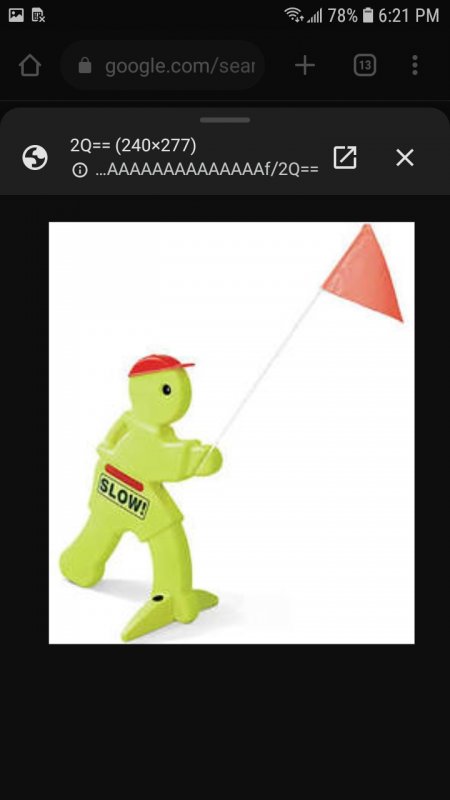Screen dimensions: 450x800
Task: Go to the browser home page
Action: pyautogui.click(x=30, y=65)
